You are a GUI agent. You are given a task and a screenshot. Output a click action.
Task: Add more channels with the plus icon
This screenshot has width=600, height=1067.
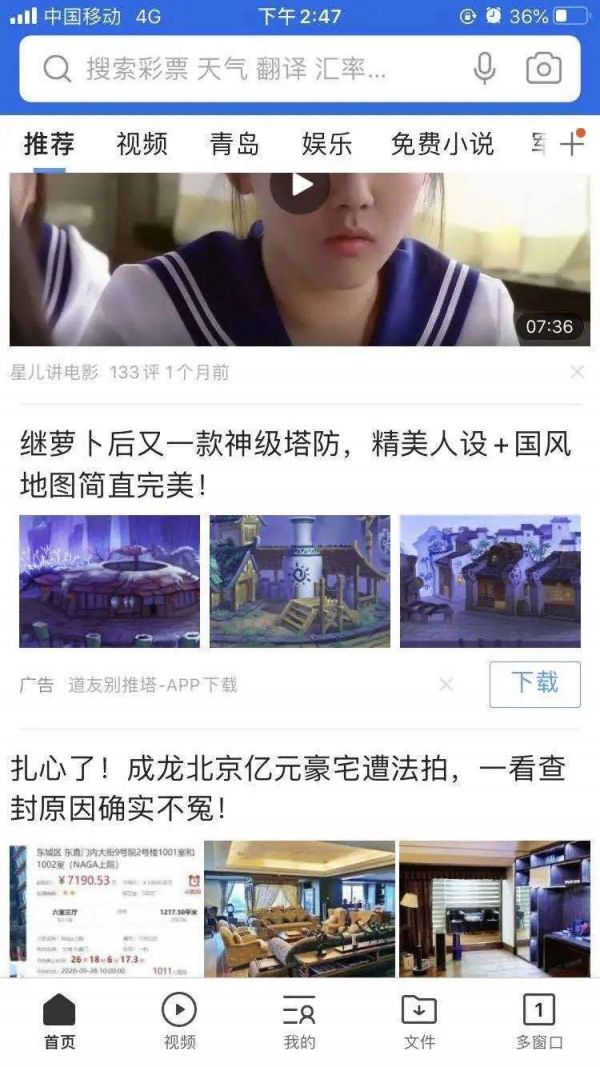pos(571,144)
